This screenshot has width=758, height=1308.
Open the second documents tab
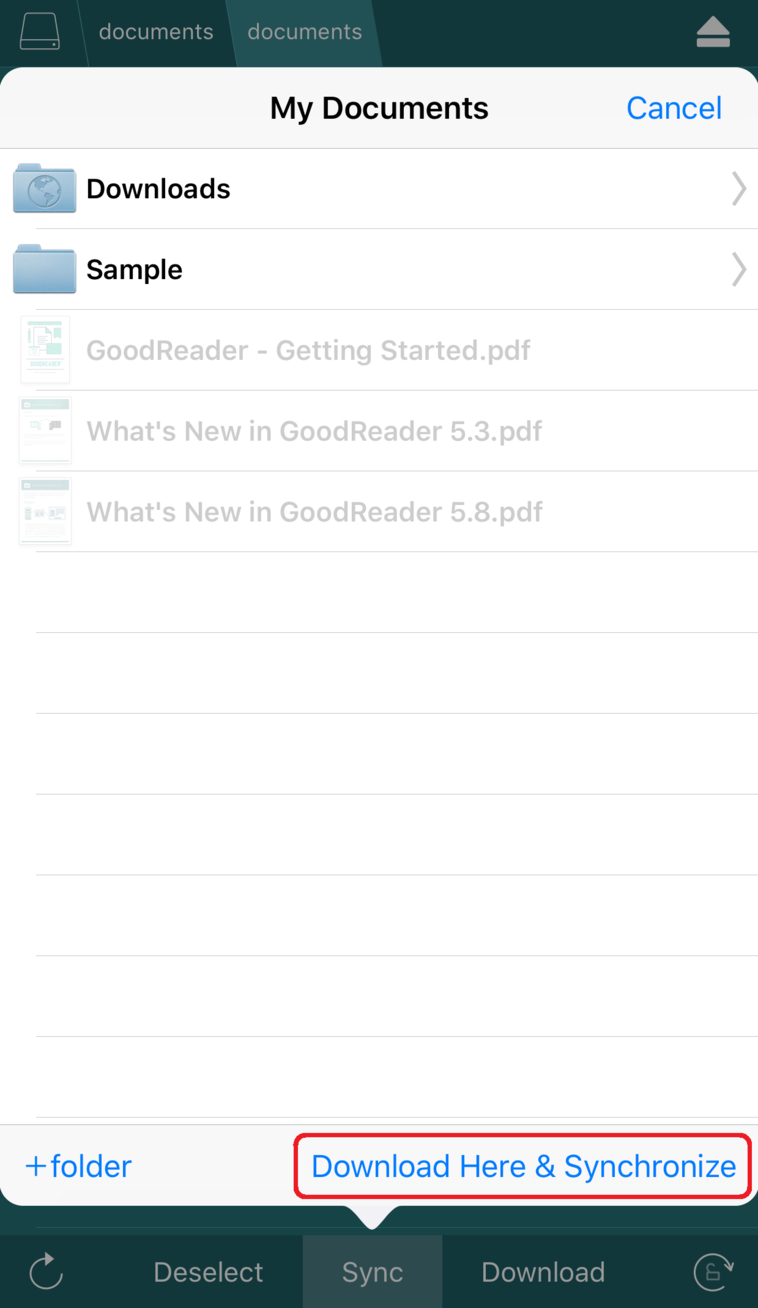coord(304,31)
